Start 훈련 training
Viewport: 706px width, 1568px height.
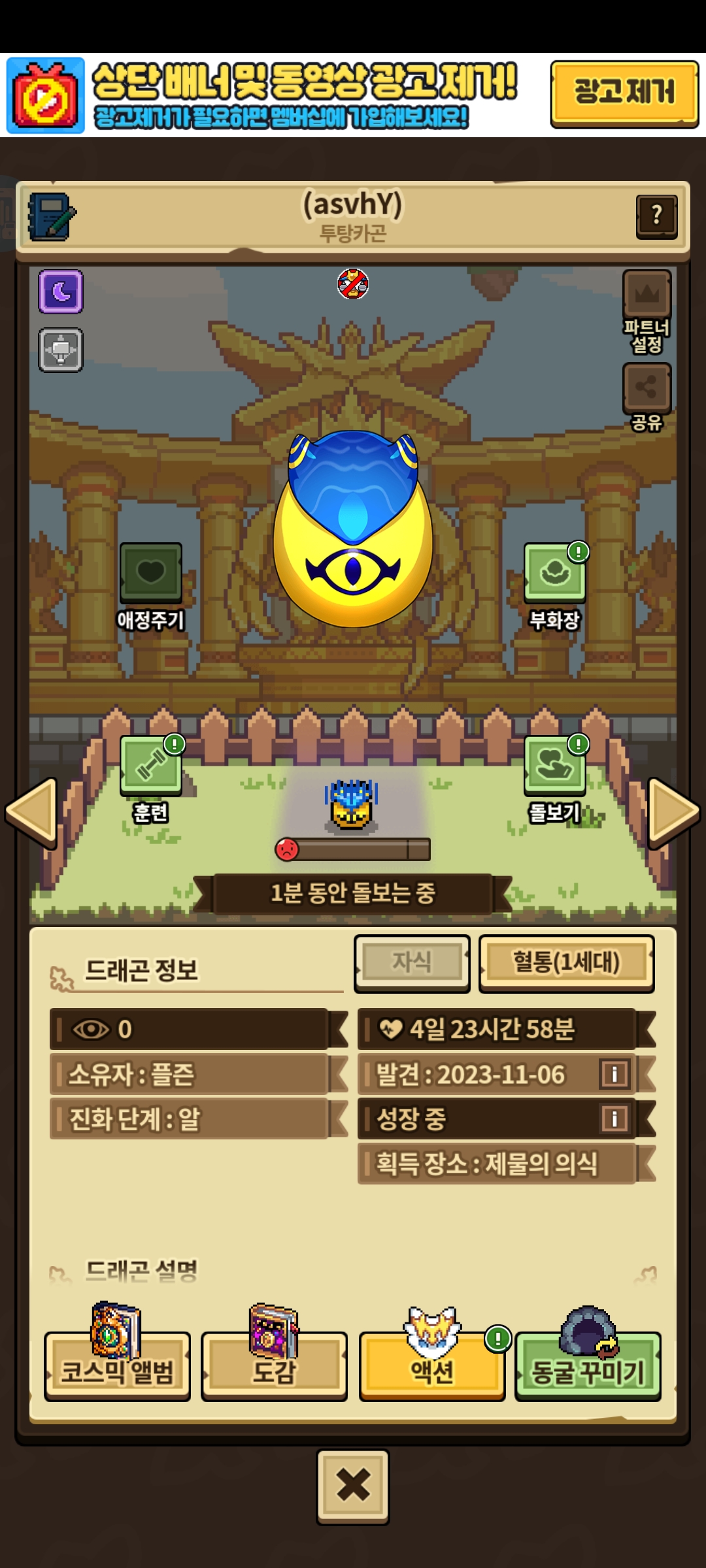(151, 779)
